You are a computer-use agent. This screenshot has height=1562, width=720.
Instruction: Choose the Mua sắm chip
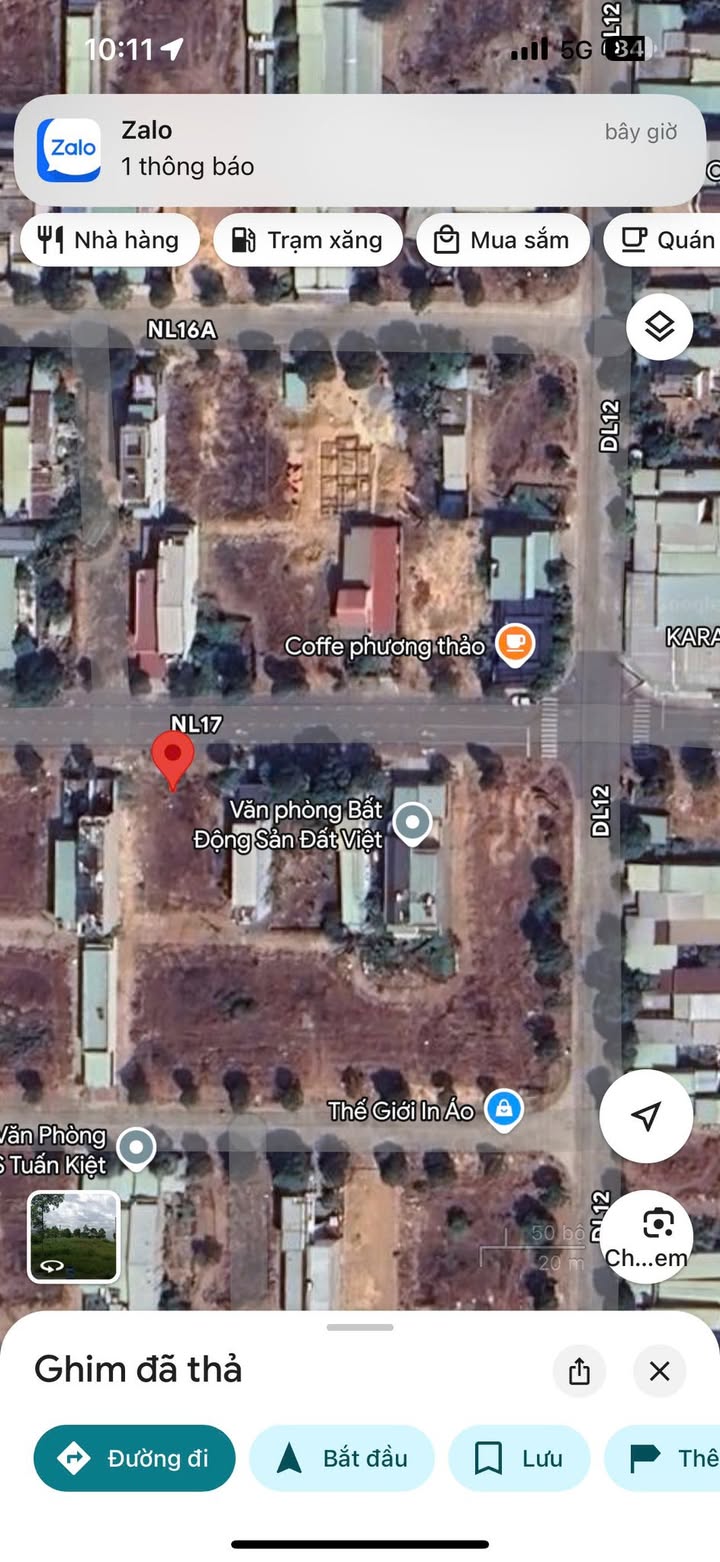502,240
